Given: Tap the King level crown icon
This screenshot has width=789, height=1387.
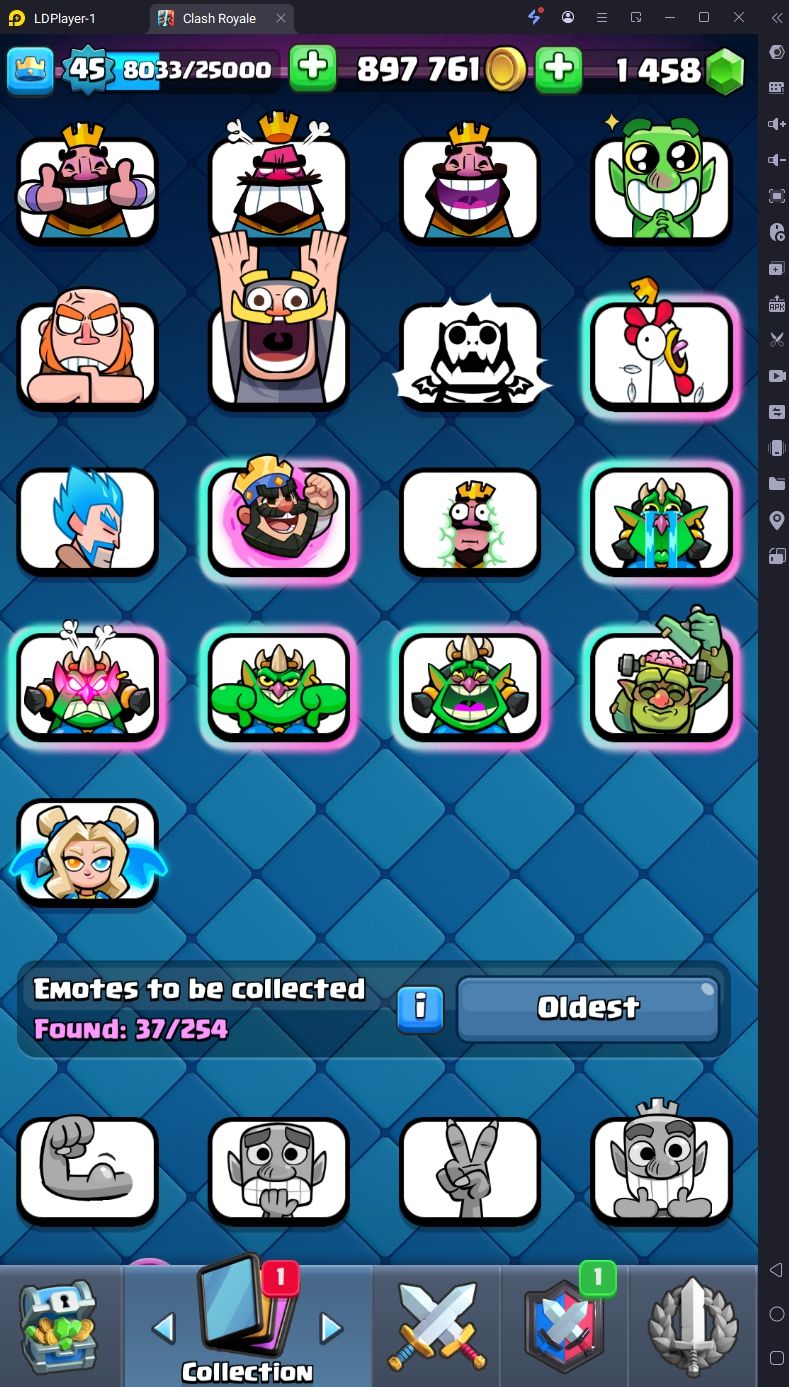Looking at the screenshot, I should (x=30, y=69).
